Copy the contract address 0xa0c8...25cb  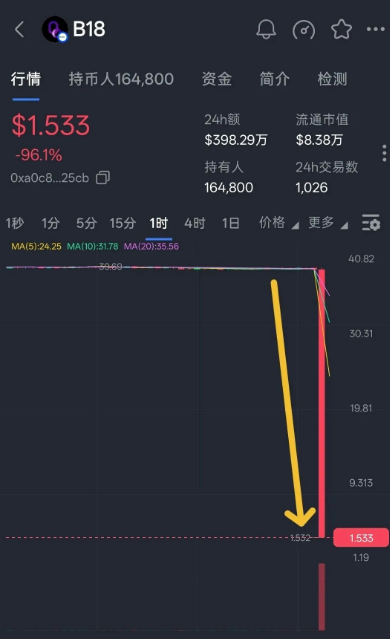pyautogui.click(x=103, y=178)
